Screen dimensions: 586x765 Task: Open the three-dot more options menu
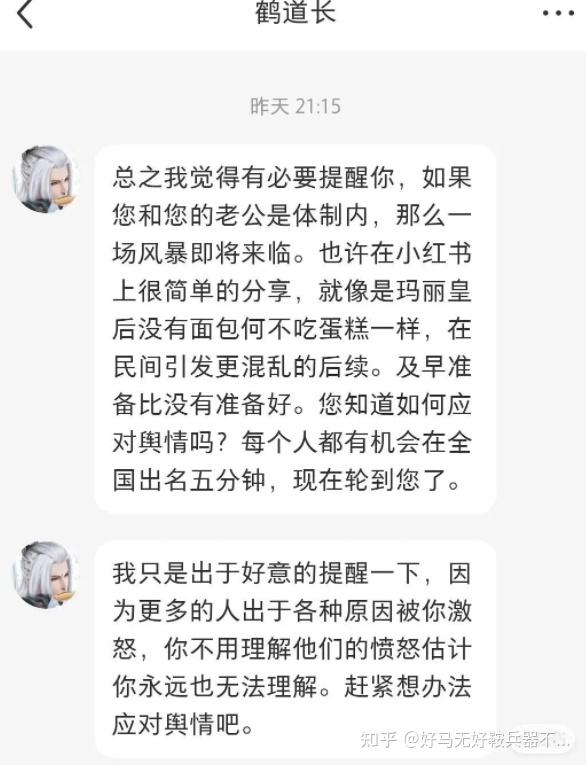tap(558, 13)
